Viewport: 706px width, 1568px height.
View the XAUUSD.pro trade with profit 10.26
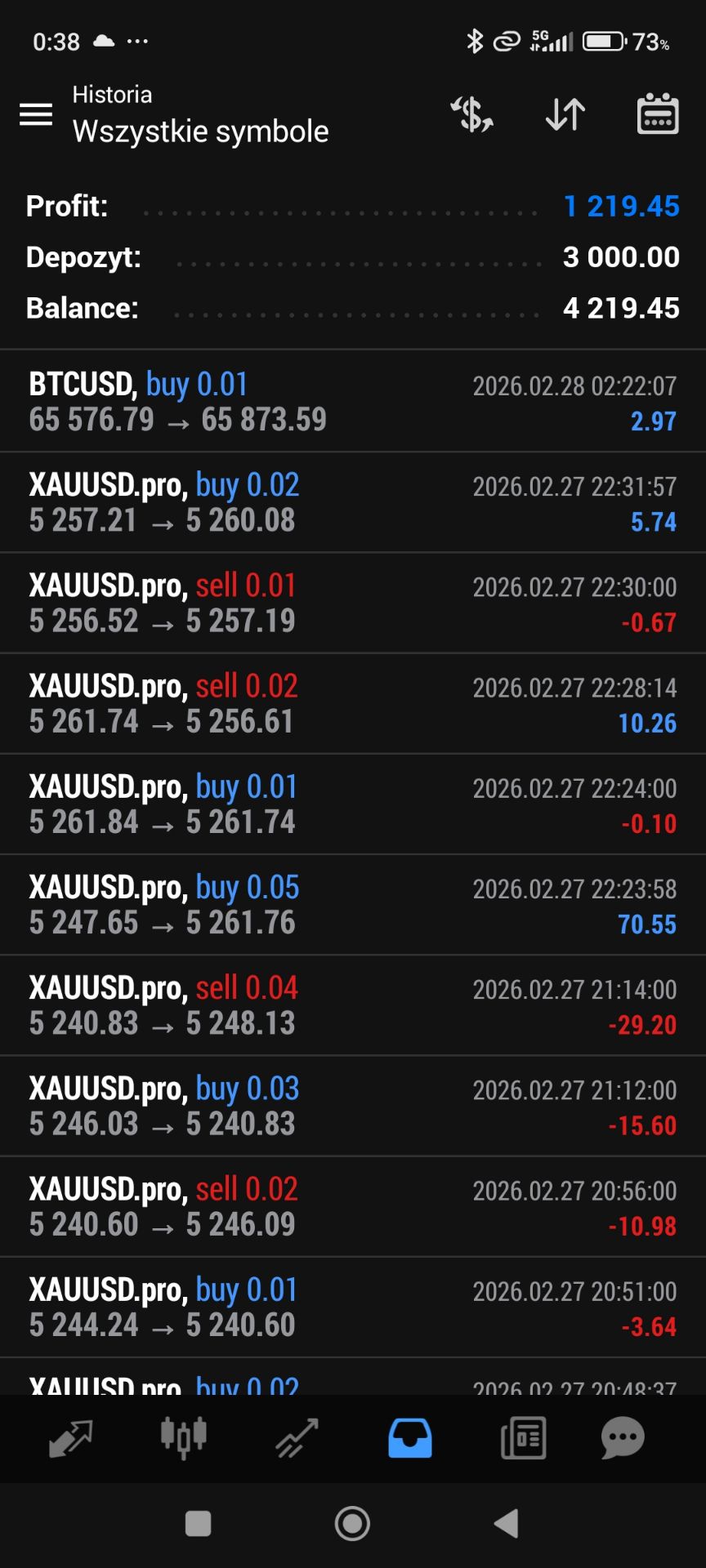pyautogui.click(x=353, y=703)
